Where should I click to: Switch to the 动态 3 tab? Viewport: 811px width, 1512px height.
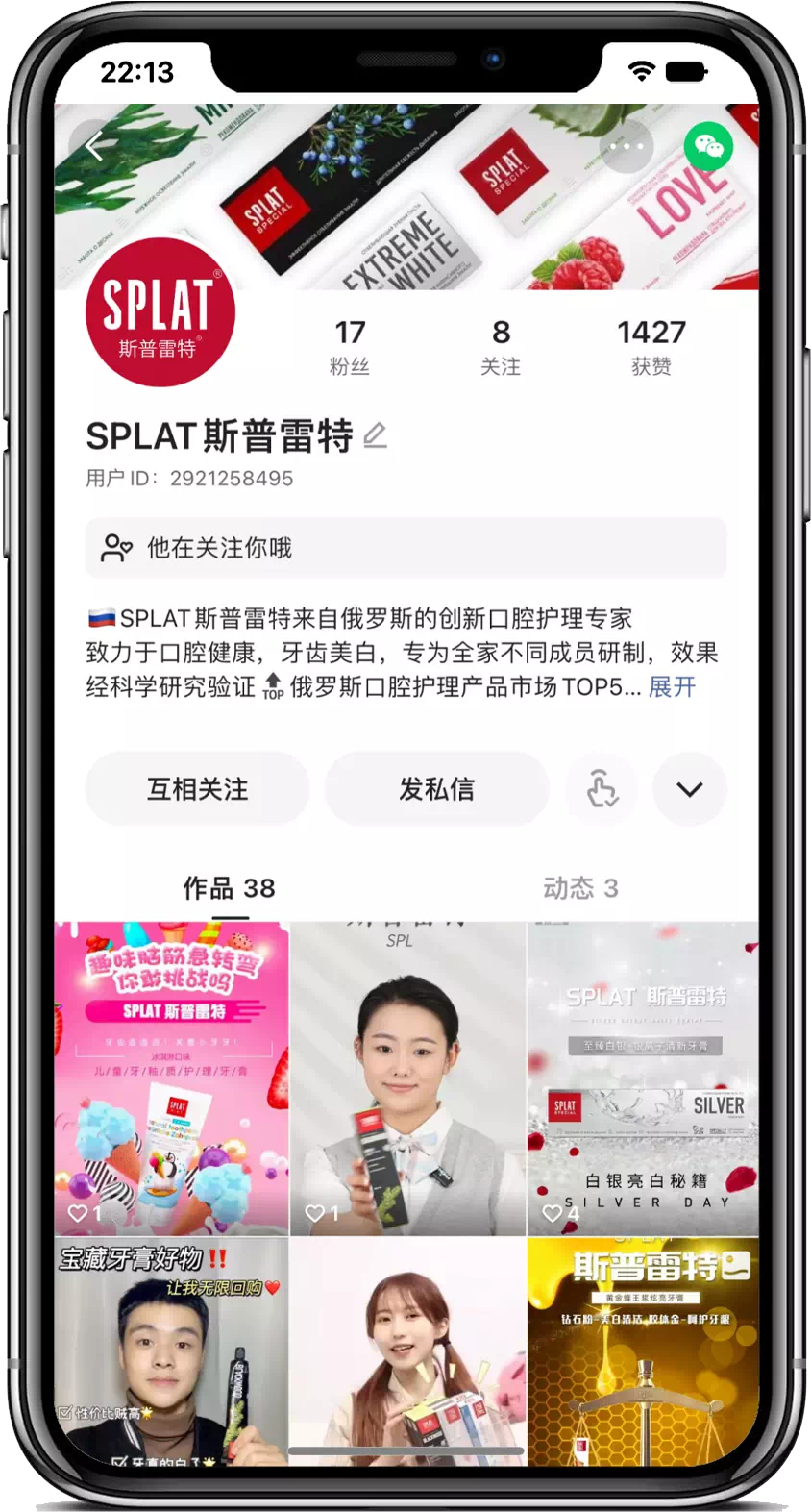point(579,887)
